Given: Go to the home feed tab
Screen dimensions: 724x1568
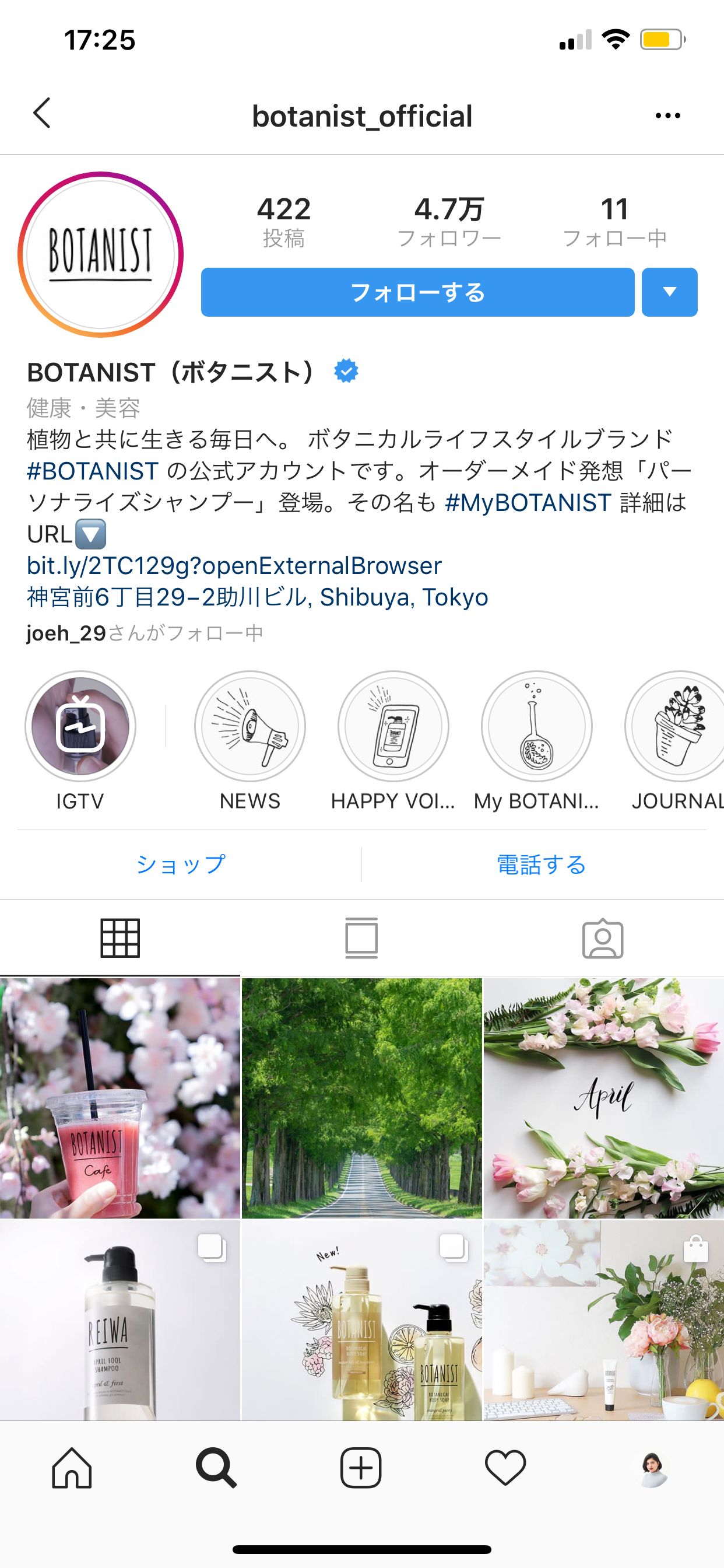Looking at the screenshot, I should 72,1468.
